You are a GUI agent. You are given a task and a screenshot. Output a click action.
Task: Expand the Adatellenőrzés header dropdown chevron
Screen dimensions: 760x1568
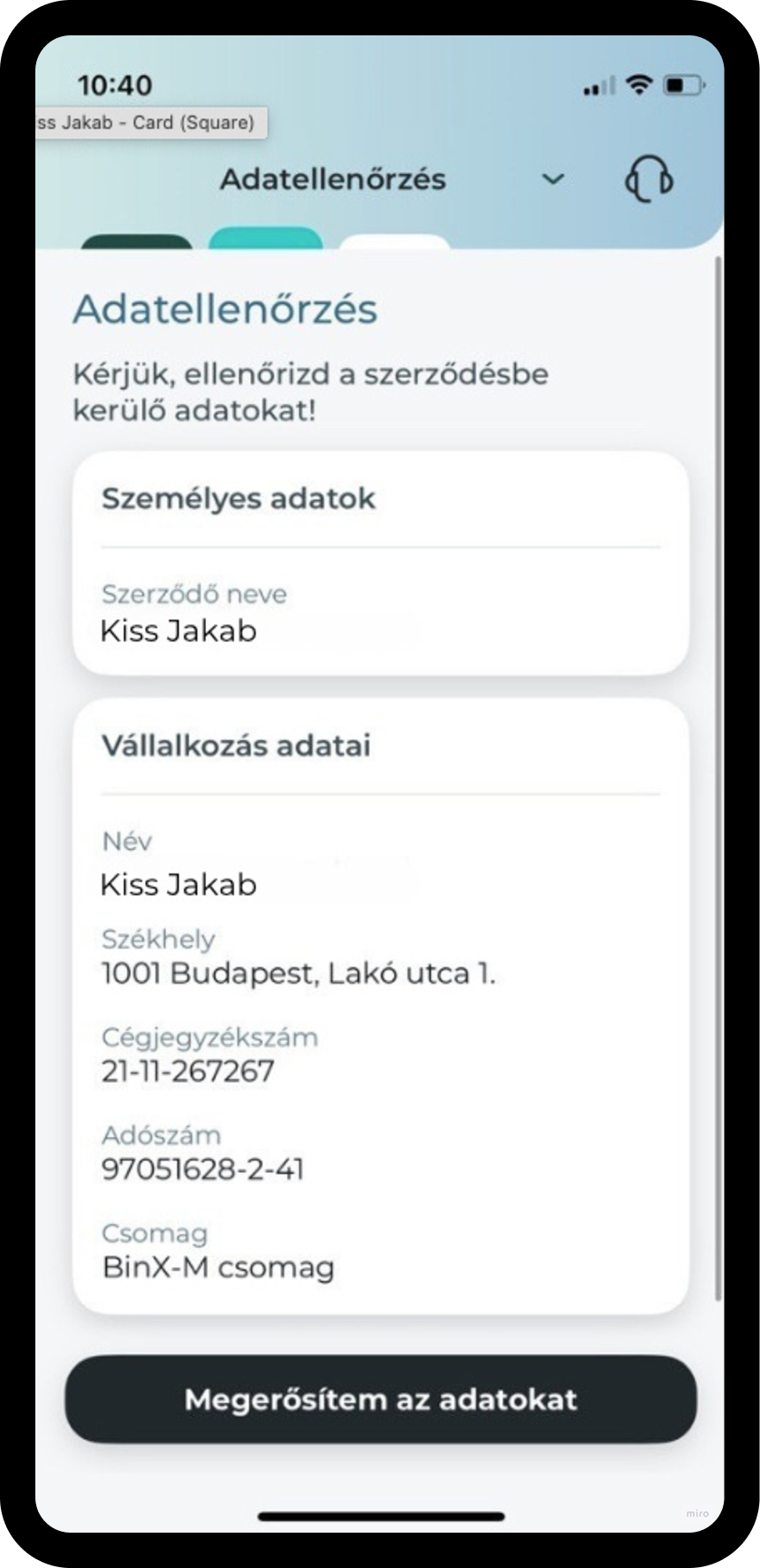tap(553, 179)
